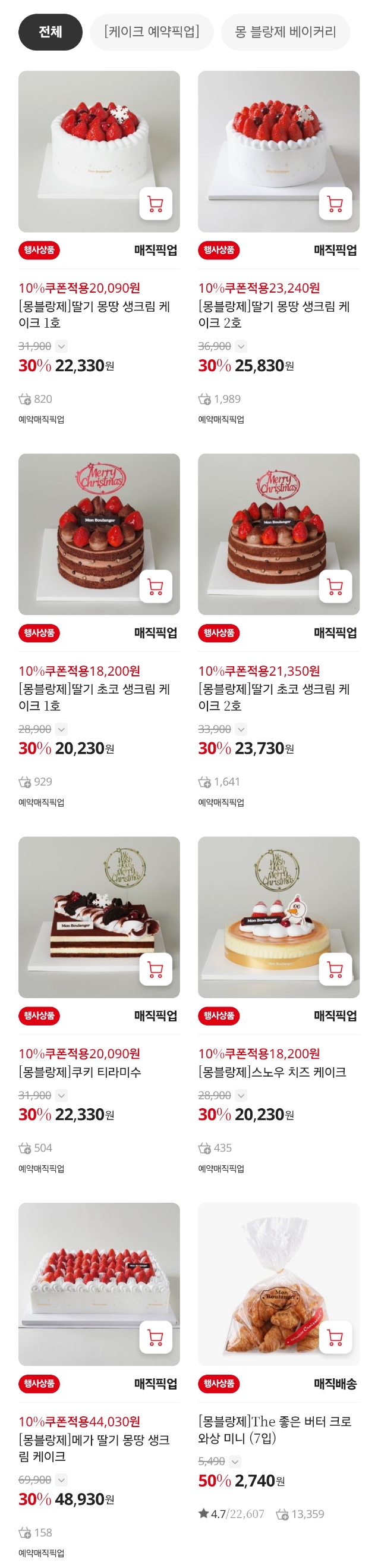Expand price details beside 33,900

241,729
